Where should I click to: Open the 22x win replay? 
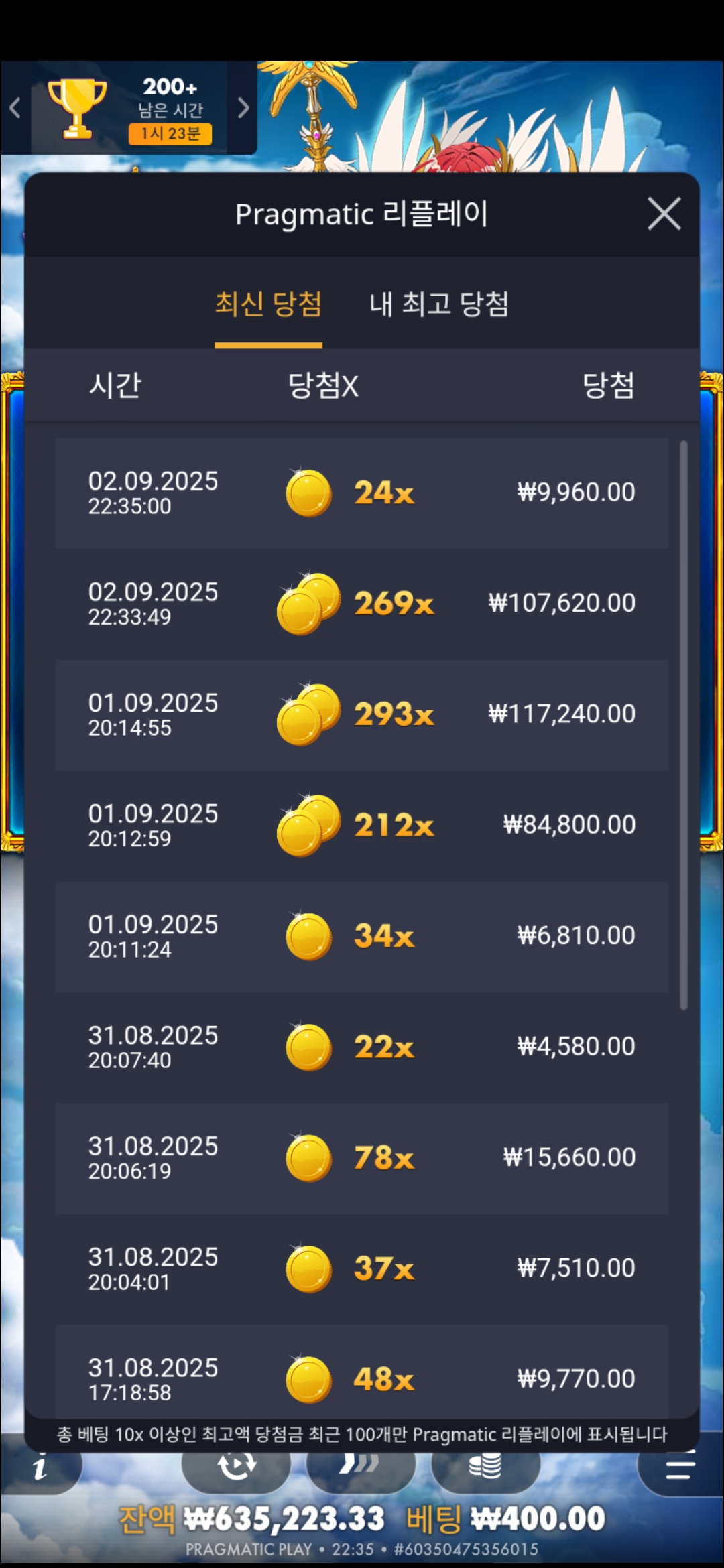click(361, 1047)
